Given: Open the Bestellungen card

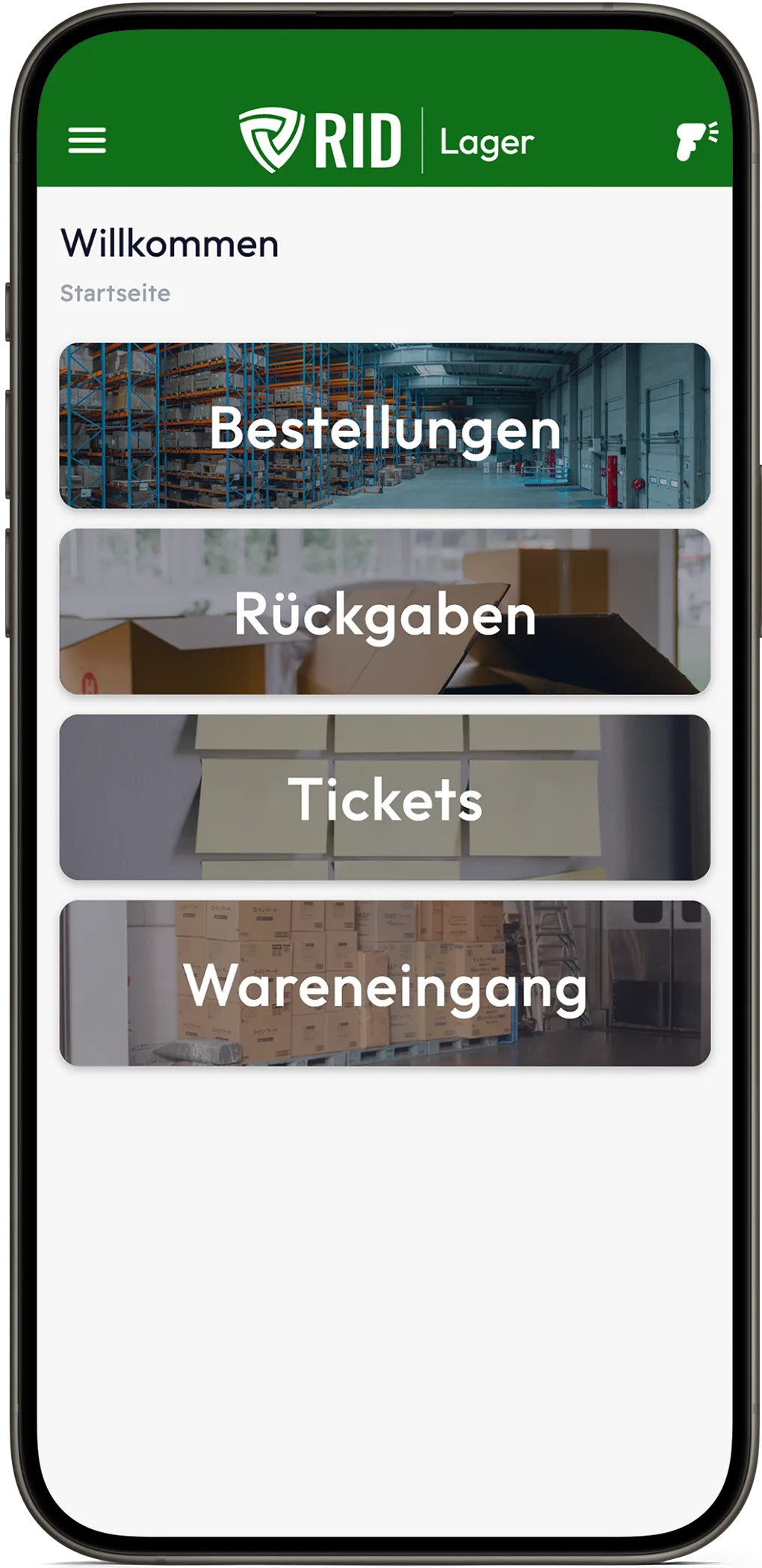Looking at the screenshot, I should point(385,426).
